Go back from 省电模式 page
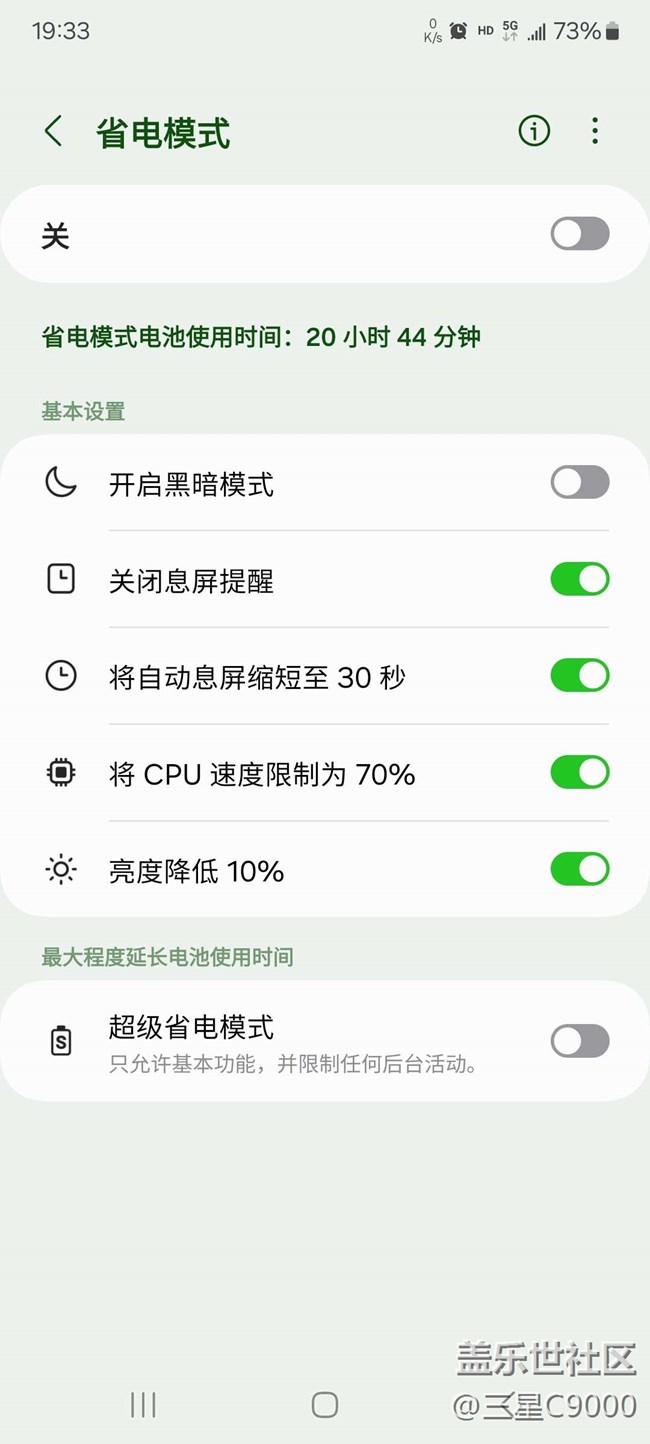The height and width of the screenshot is (1444, 650). [x=54, y=131]
